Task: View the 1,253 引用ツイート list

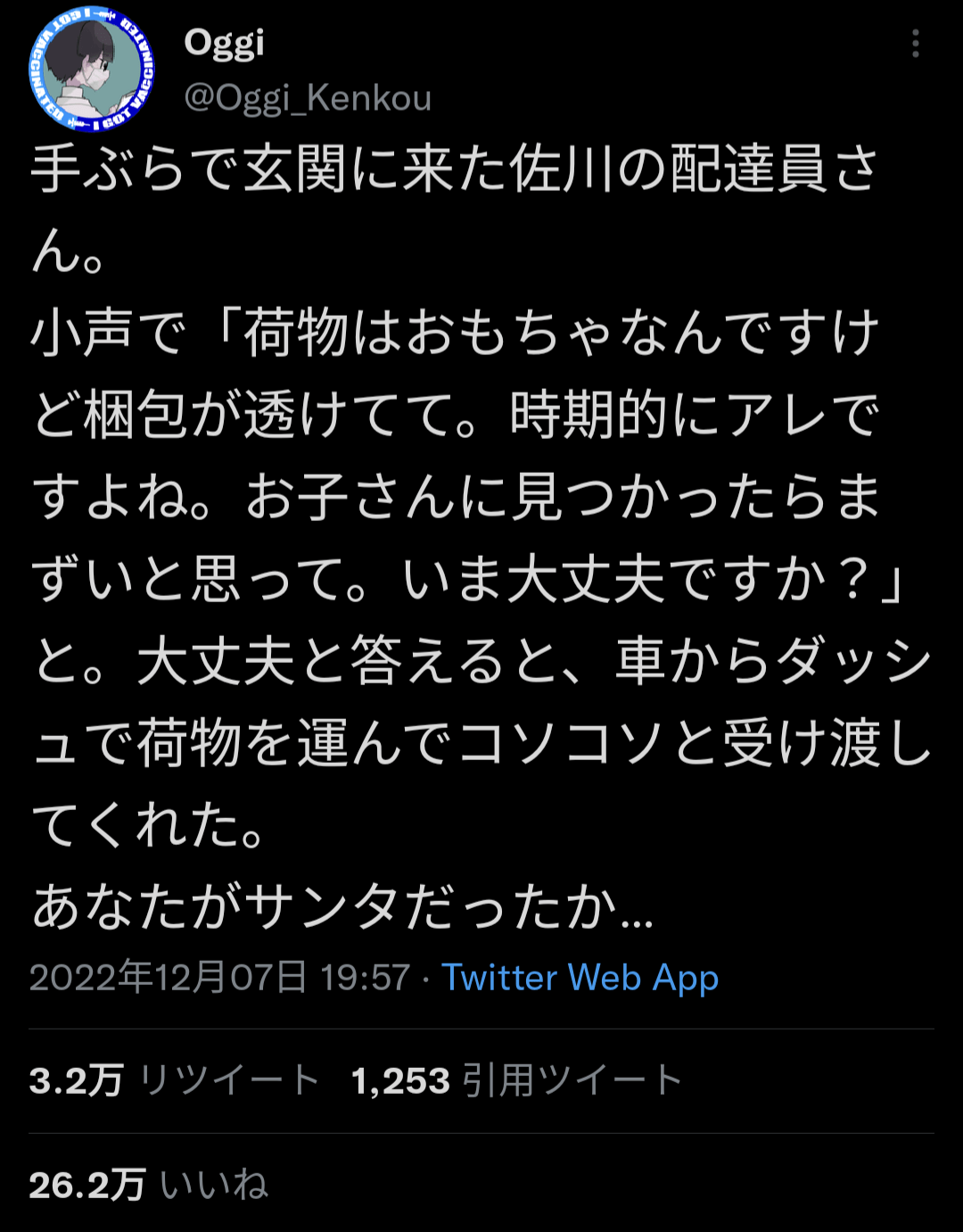Action: tap(516, 1080)
